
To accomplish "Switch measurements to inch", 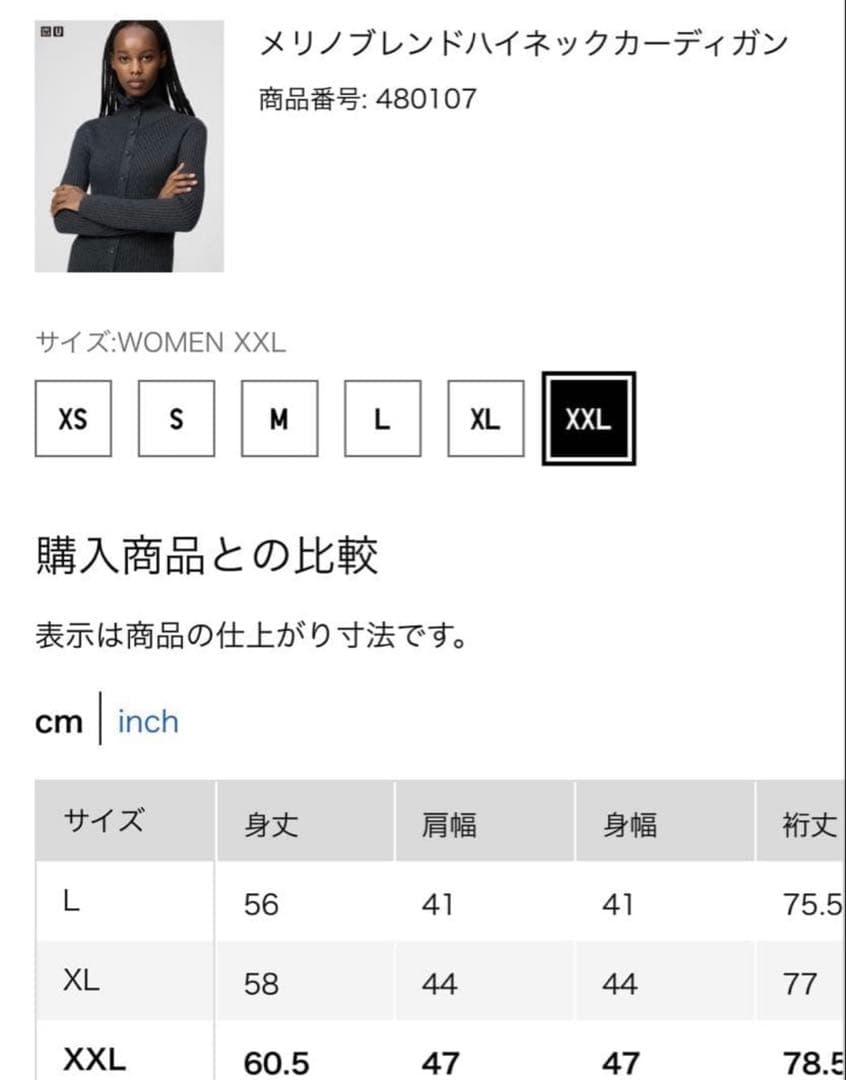I will (x=148, y=721).
